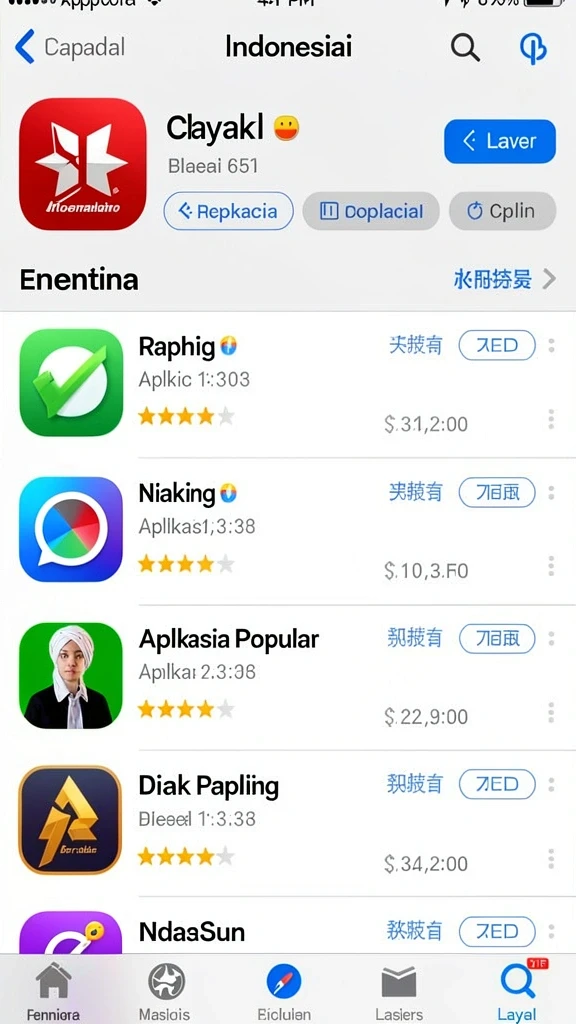The width and height of the screenshot is (576, 1024).
Task: Switch to the Maslois tab
Action: click(x=165, y=991)
